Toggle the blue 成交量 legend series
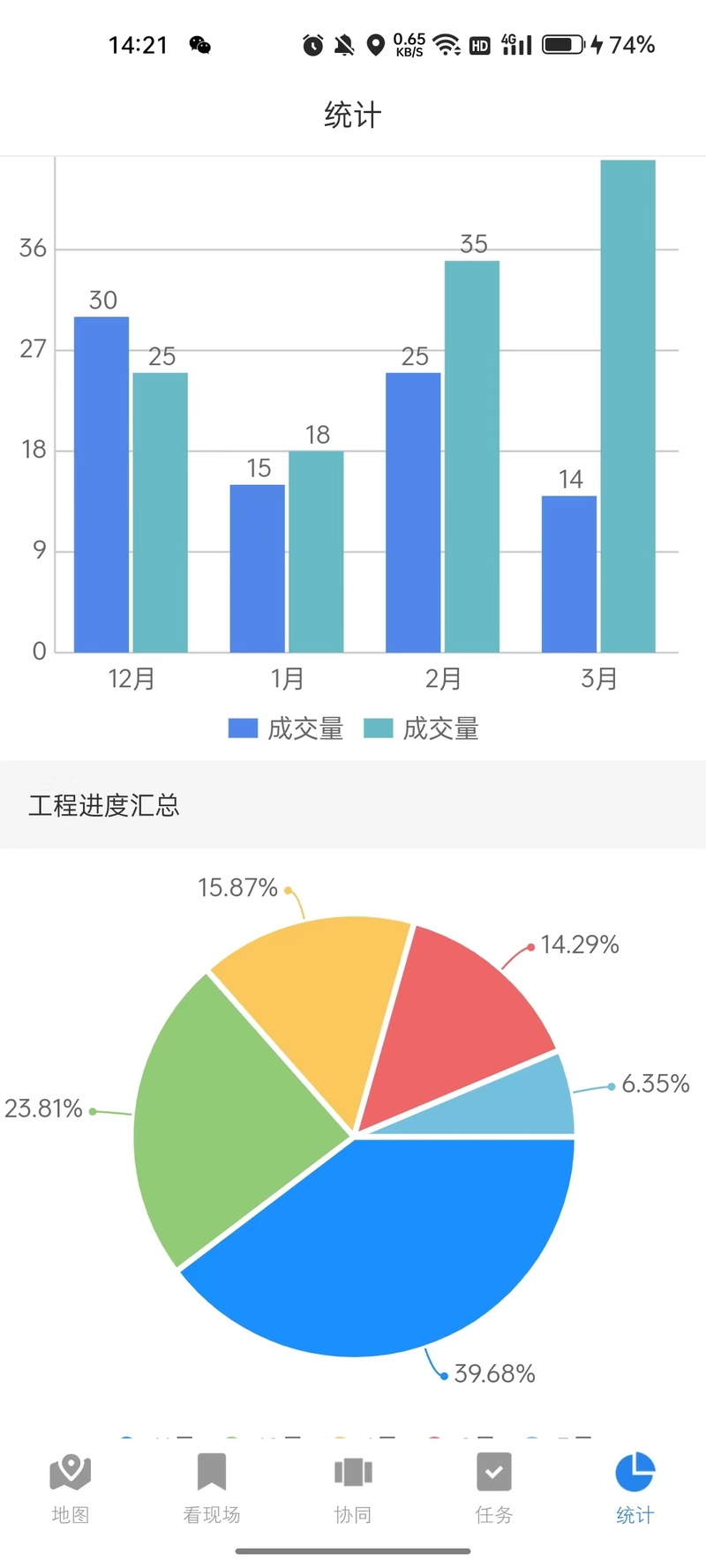Viewport: 706px width, 1568px height. (286, 728)
